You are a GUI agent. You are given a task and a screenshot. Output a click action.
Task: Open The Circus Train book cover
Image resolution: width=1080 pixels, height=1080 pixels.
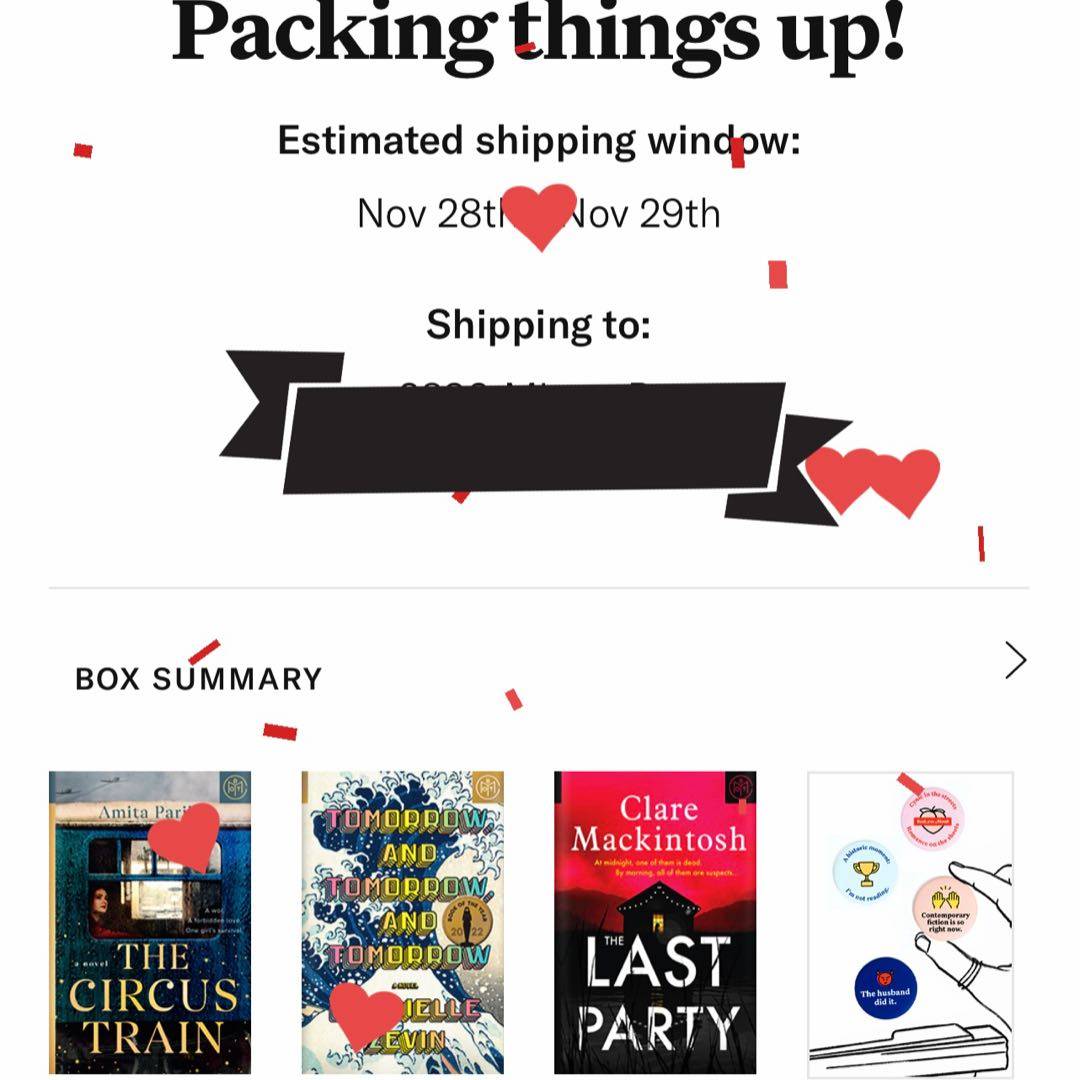150,922
